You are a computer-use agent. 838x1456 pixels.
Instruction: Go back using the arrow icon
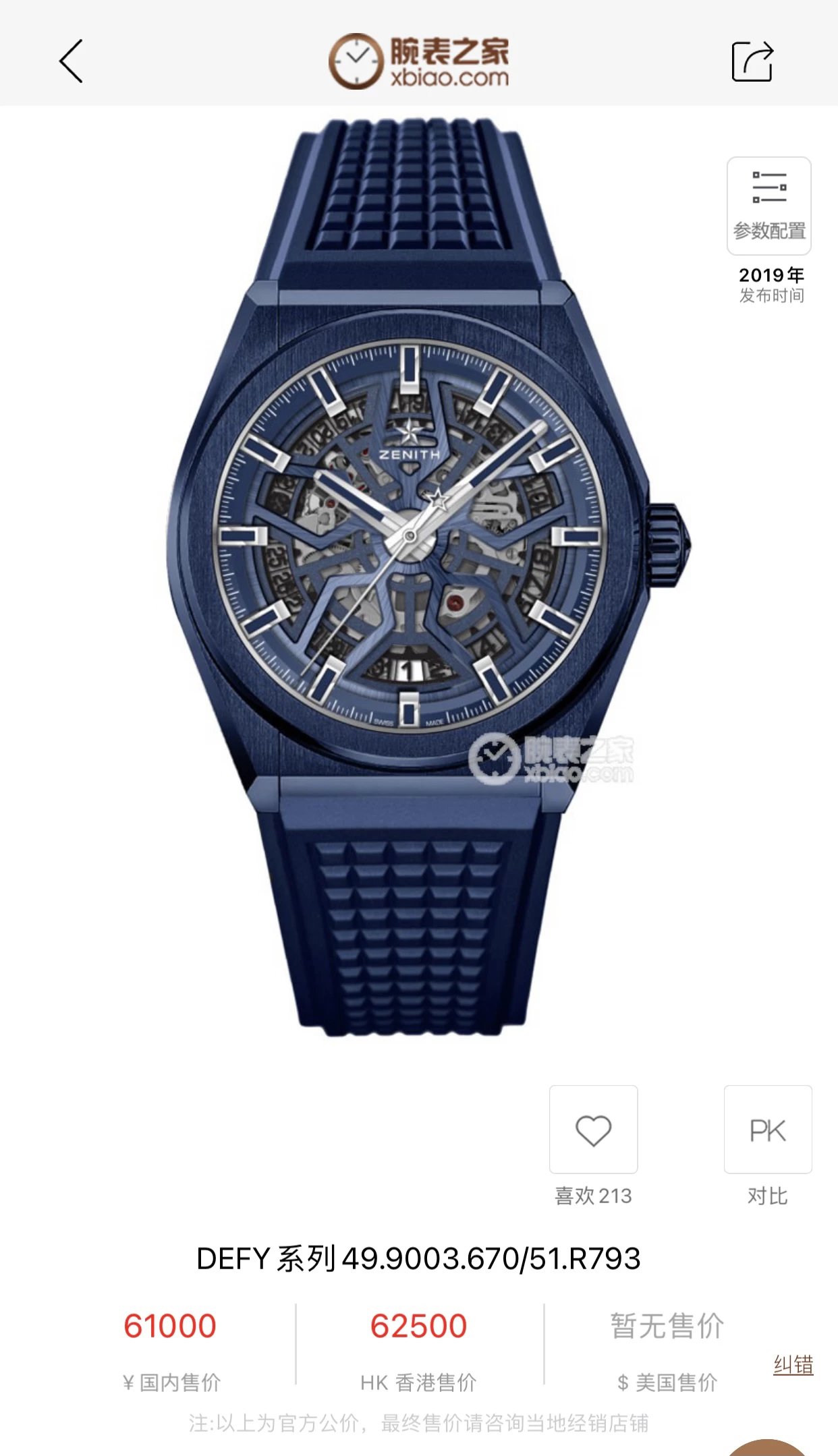(71, 61)
